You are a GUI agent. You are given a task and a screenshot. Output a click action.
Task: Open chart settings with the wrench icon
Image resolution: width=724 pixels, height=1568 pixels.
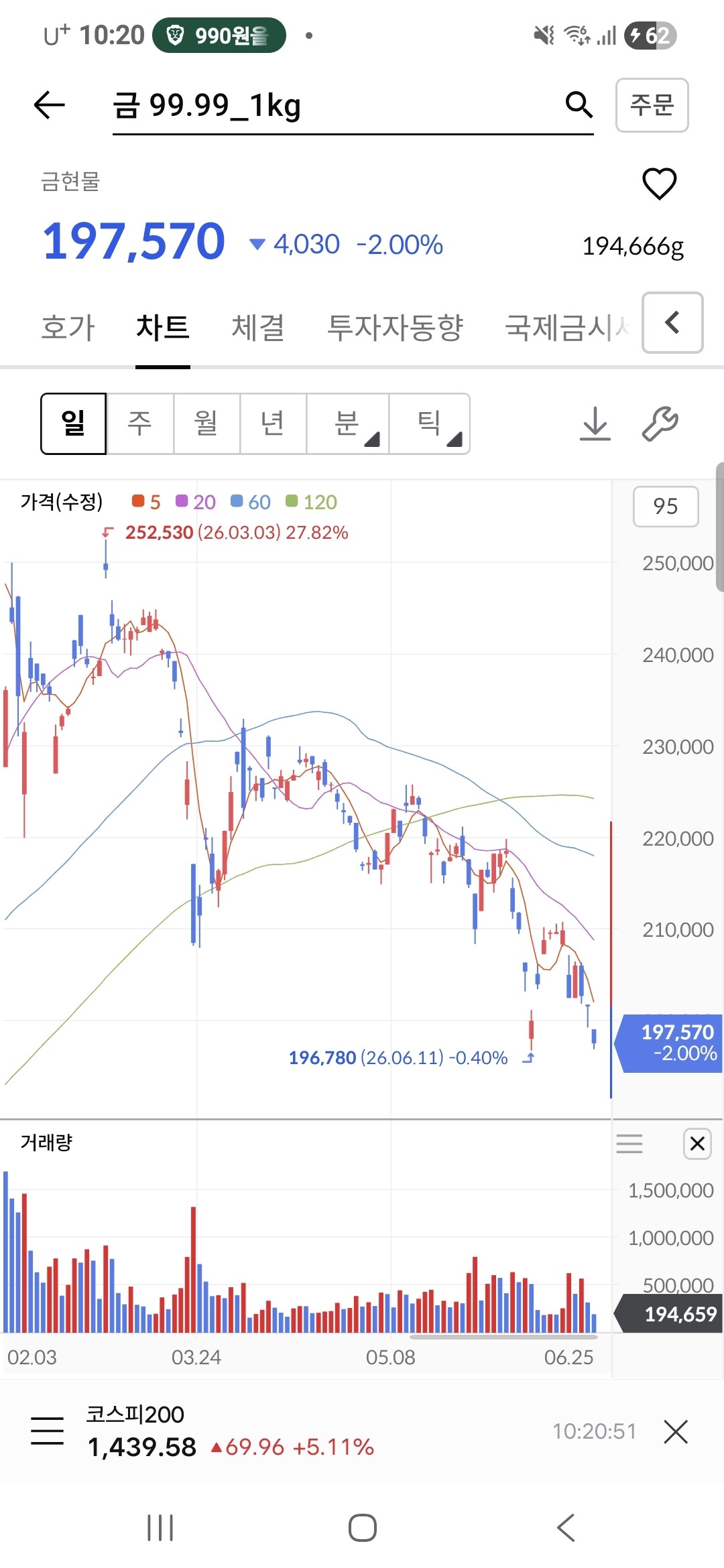coord(660,423)
